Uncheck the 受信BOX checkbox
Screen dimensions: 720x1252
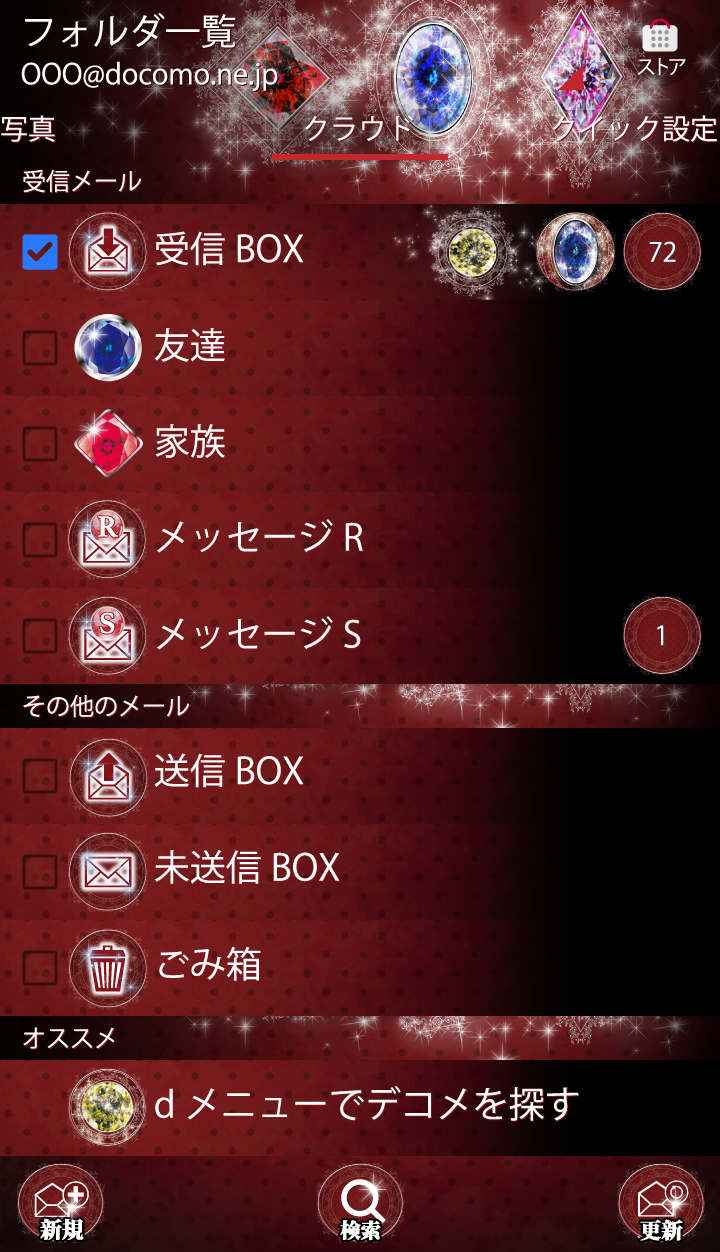click(40, 252)
